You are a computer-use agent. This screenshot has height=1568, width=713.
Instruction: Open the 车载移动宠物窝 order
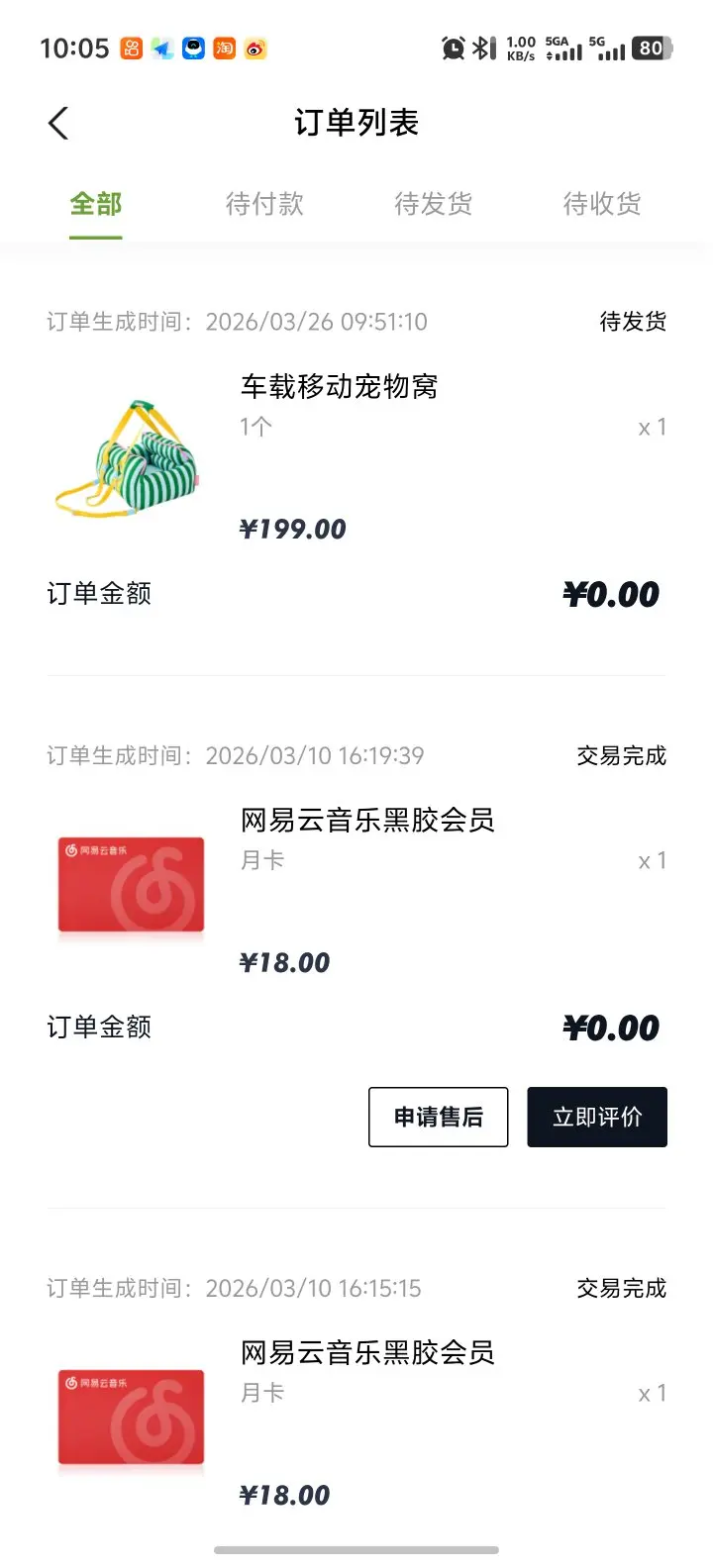(x=339, y=387)
